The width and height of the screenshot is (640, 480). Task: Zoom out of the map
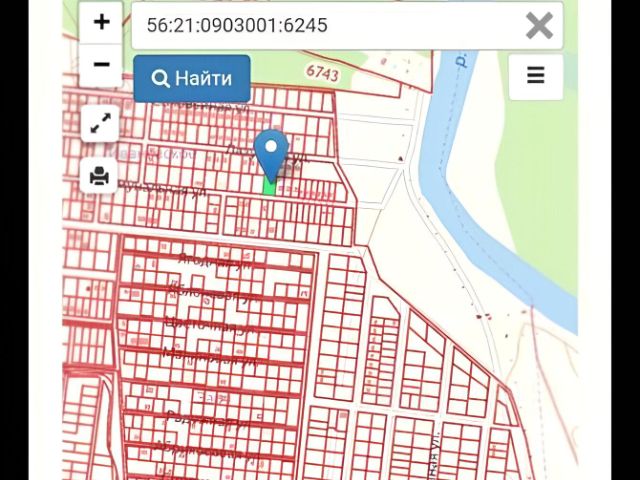101,66
